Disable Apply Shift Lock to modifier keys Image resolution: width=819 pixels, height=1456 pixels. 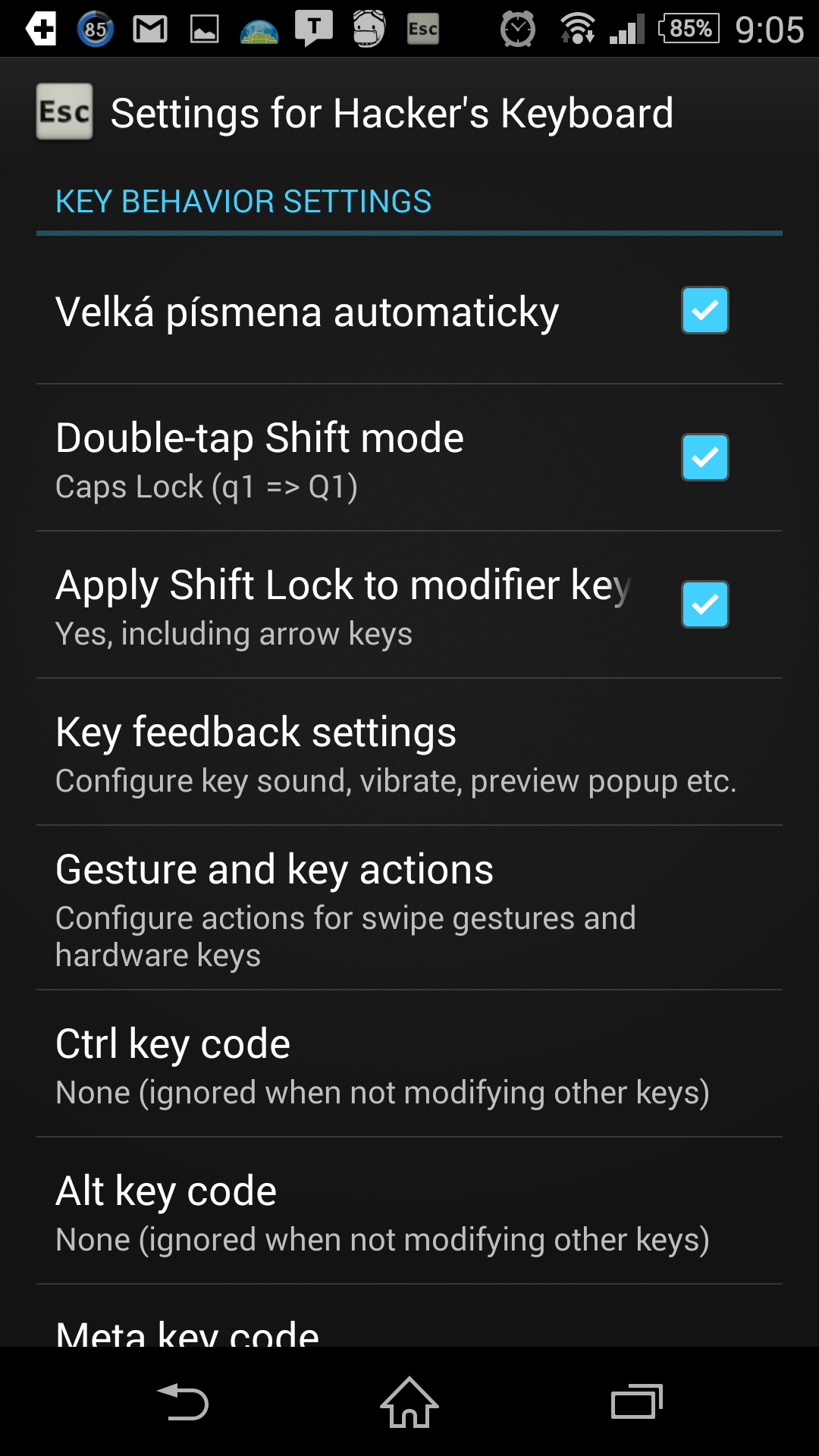pos(704,604)
